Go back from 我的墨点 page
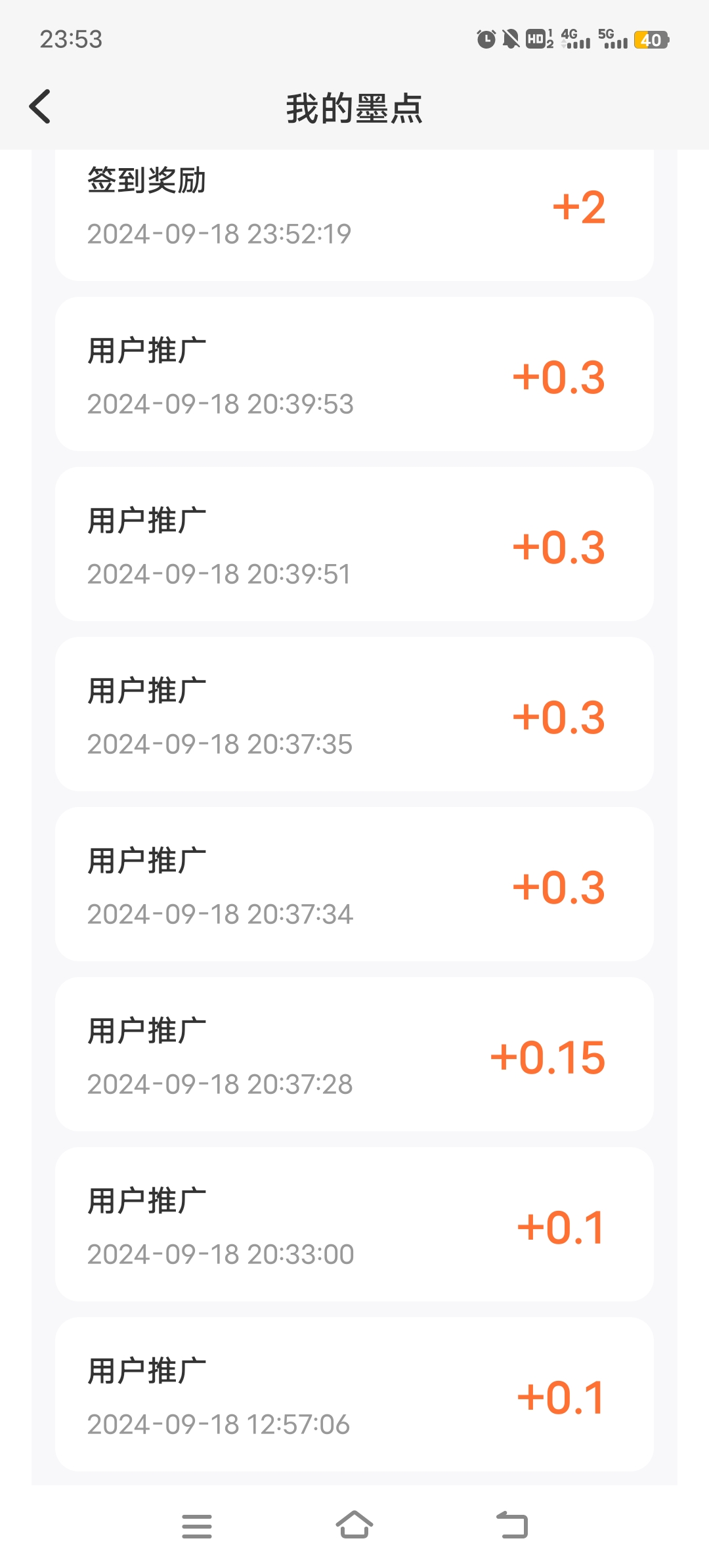Screen dimensions: 709x1568 40,107
